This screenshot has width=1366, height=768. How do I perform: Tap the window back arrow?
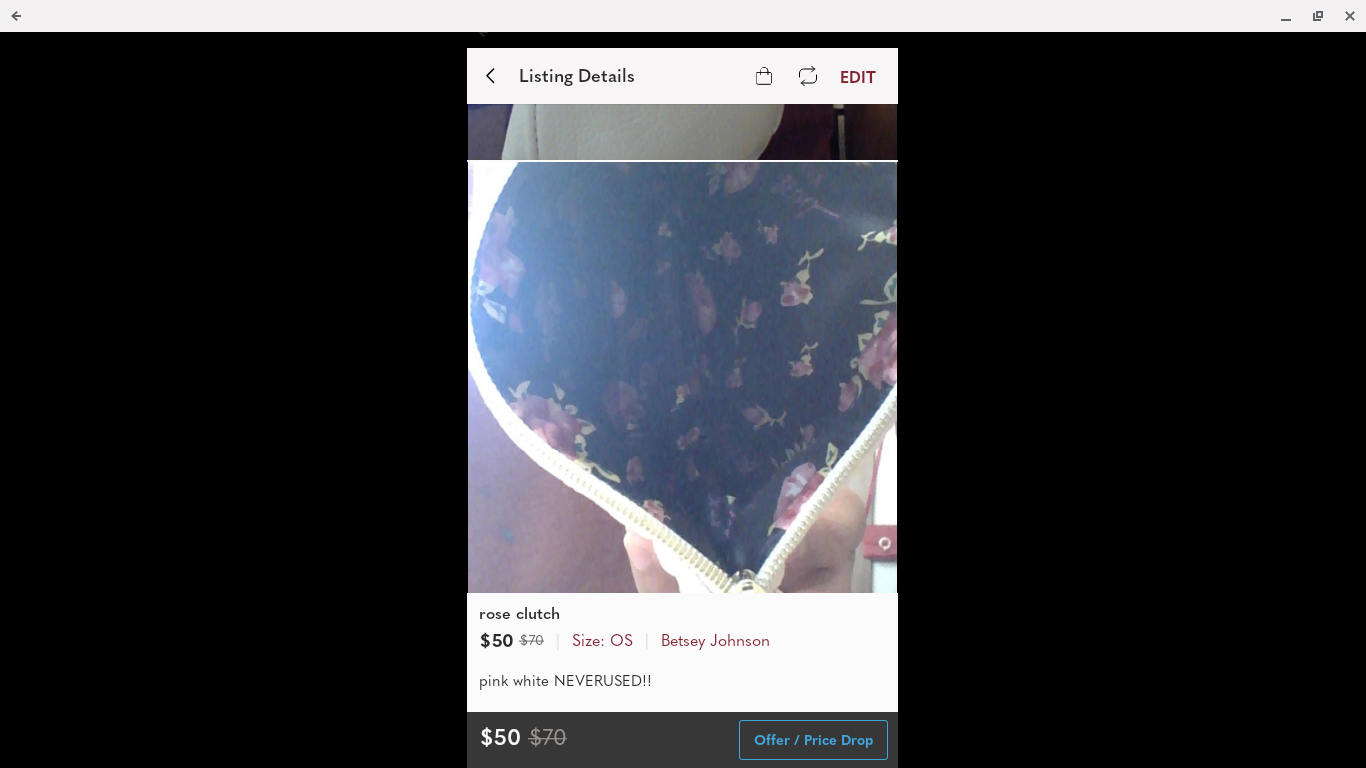click(16, 16)
